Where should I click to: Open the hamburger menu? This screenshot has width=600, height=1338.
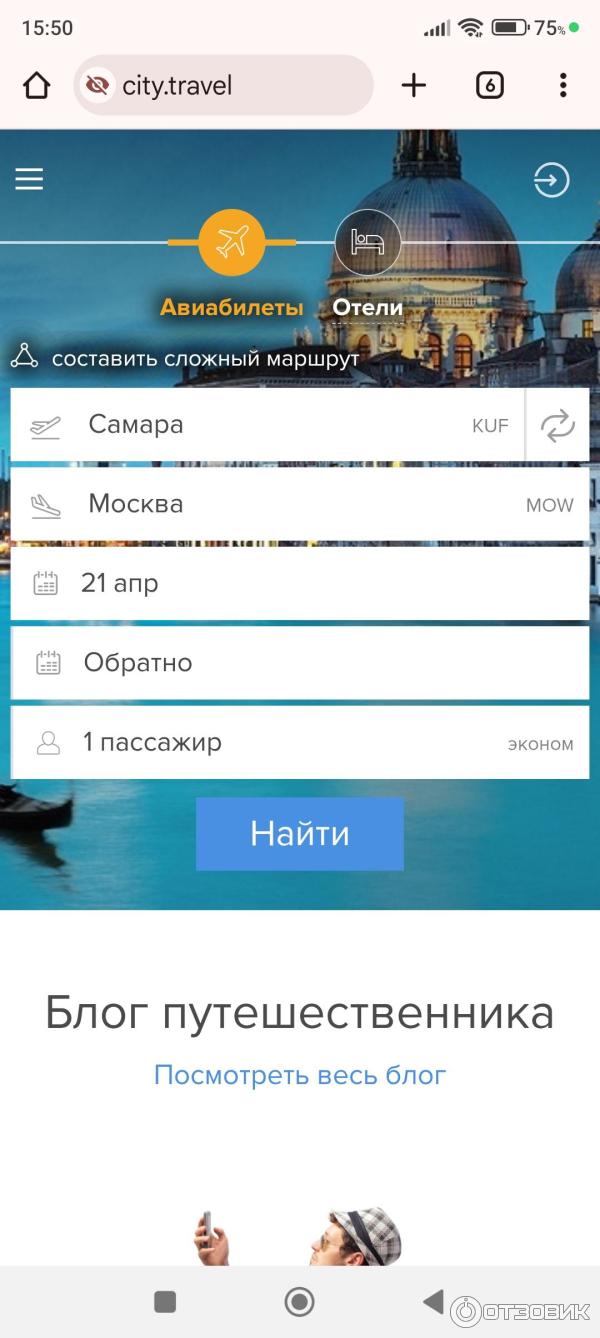click(x=29, y=179)
